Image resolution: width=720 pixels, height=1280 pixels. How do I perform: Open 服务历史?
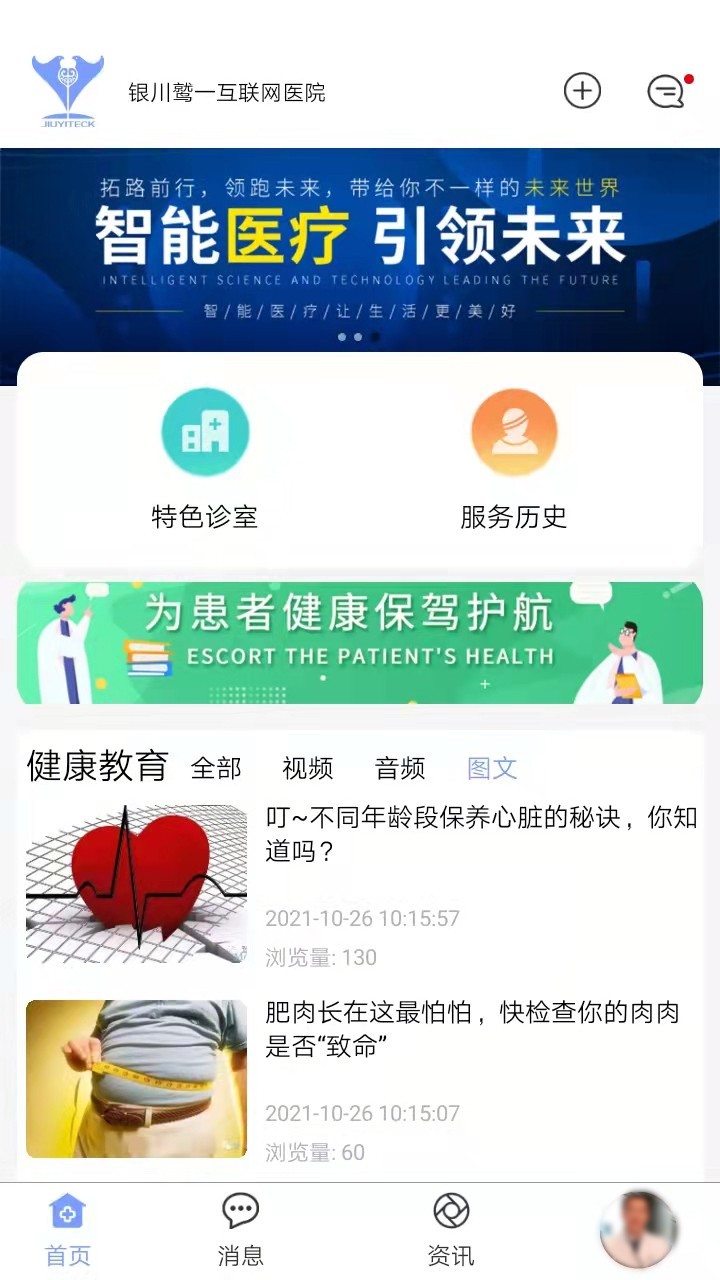(514, 459)
